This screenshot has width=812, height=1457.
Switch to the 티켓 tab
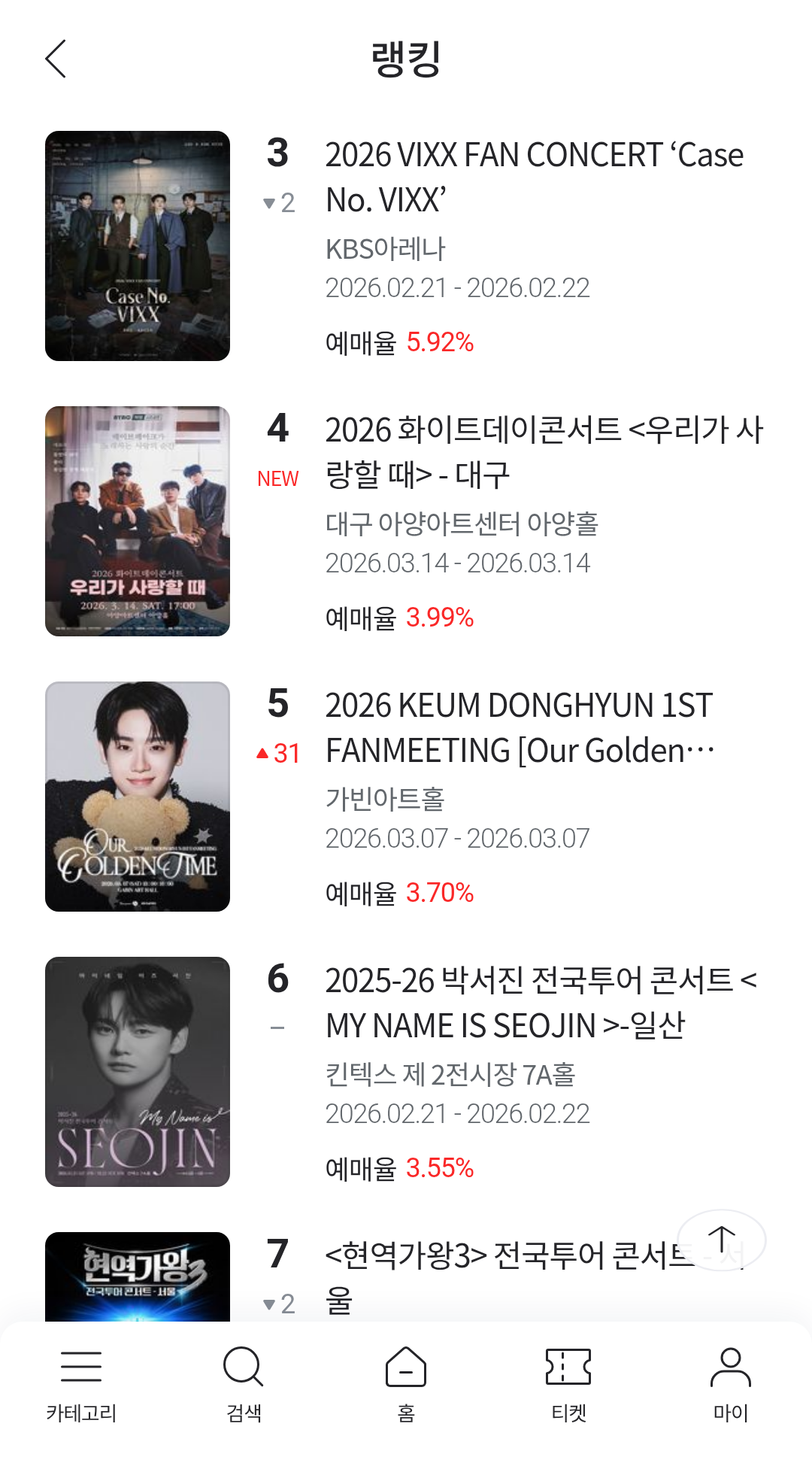[x=568, y=1384]
